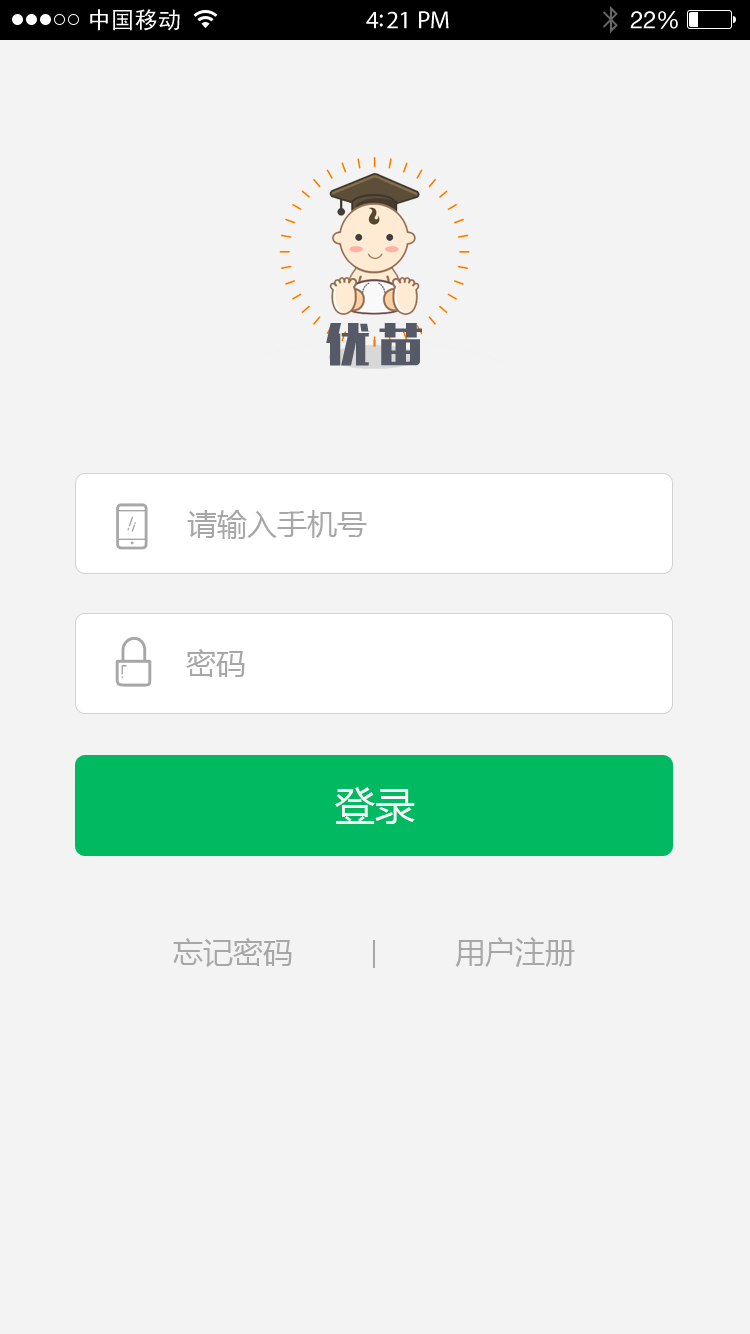Open the 忘记密码 forgot password link

pos(231,952)
